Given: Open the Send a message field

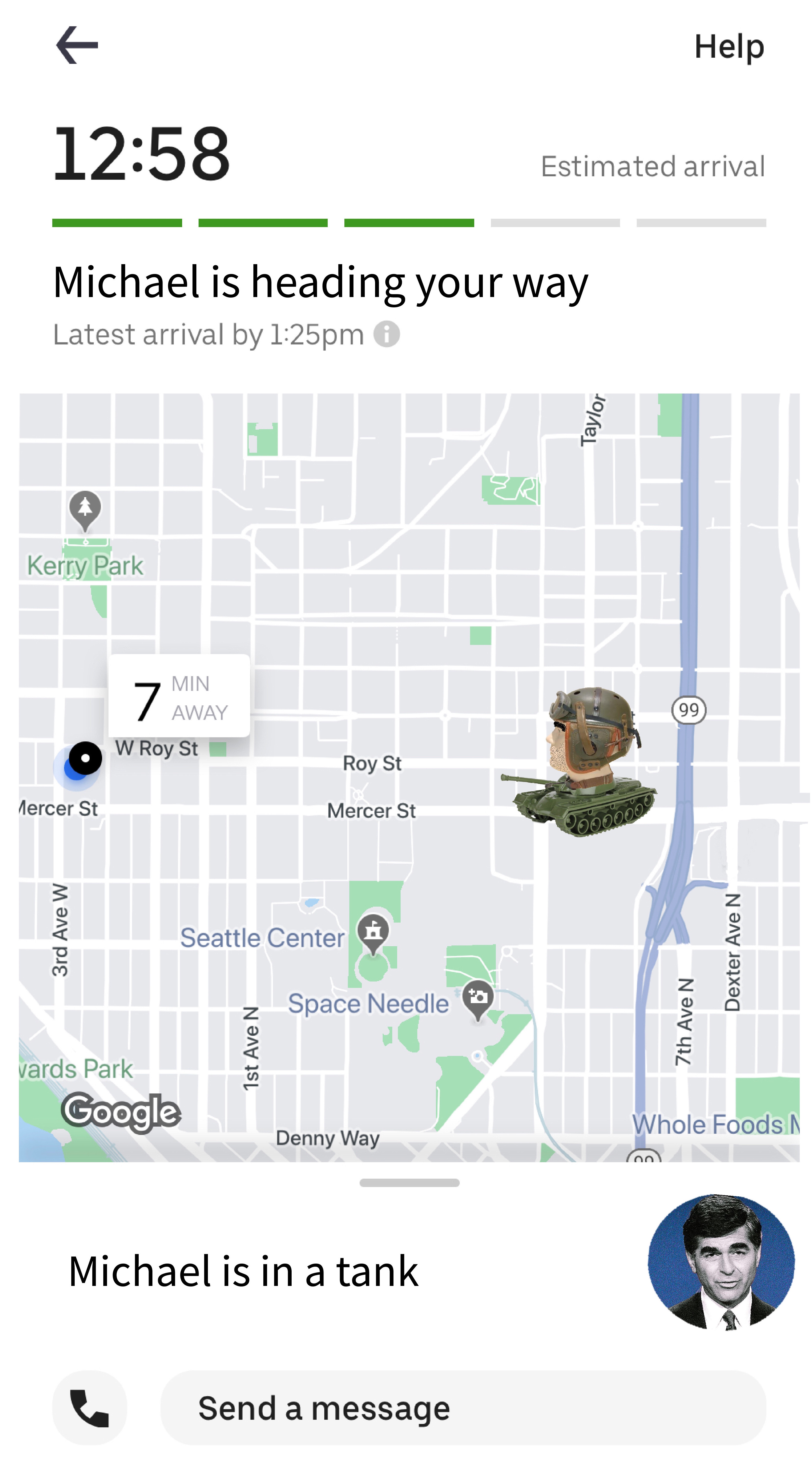Looking at the screenshot, I should (x=463, y=1408).
